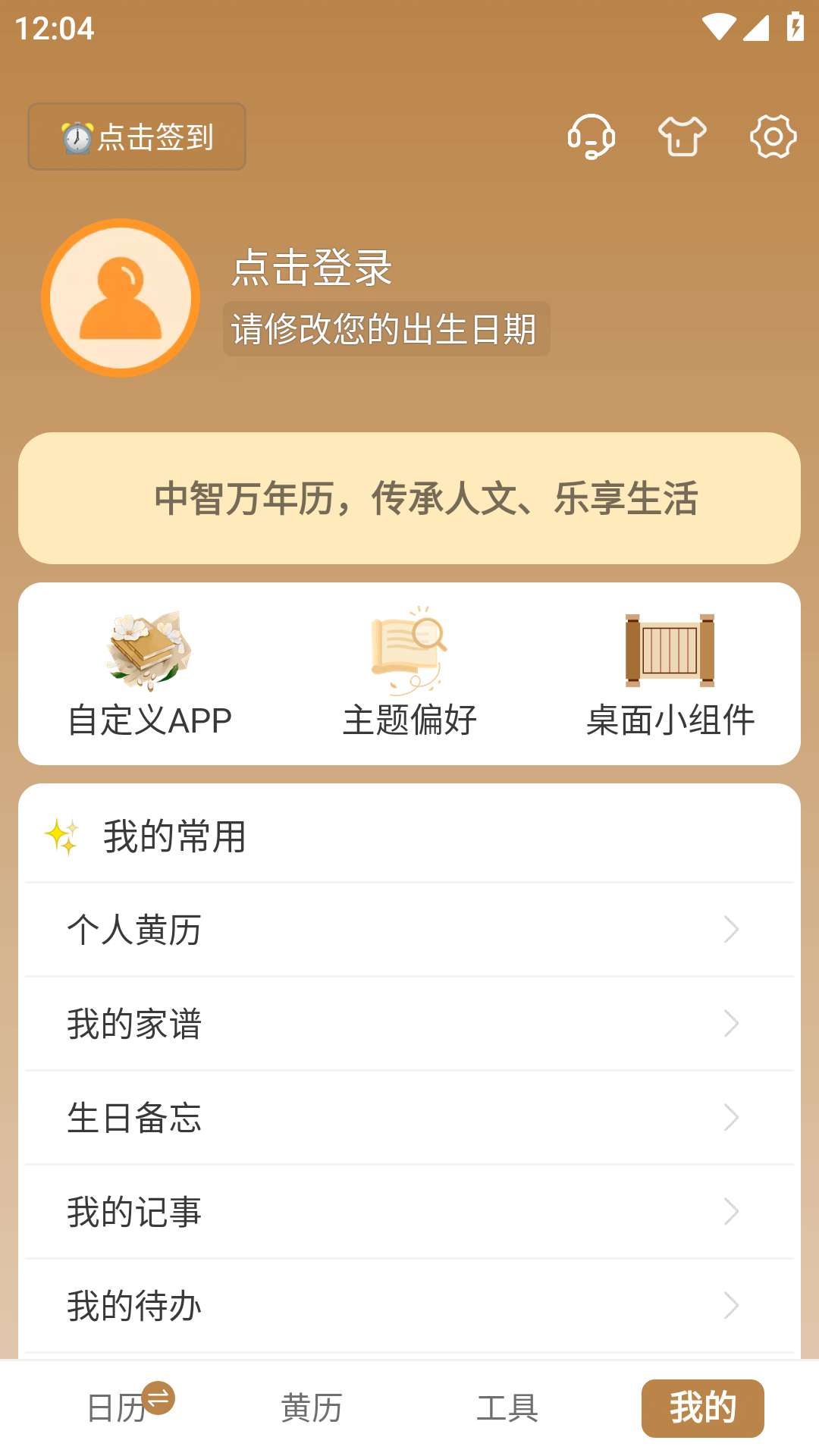Open the customer service headset icon
The image size is (819, 1456).
[x=592, y=136]
